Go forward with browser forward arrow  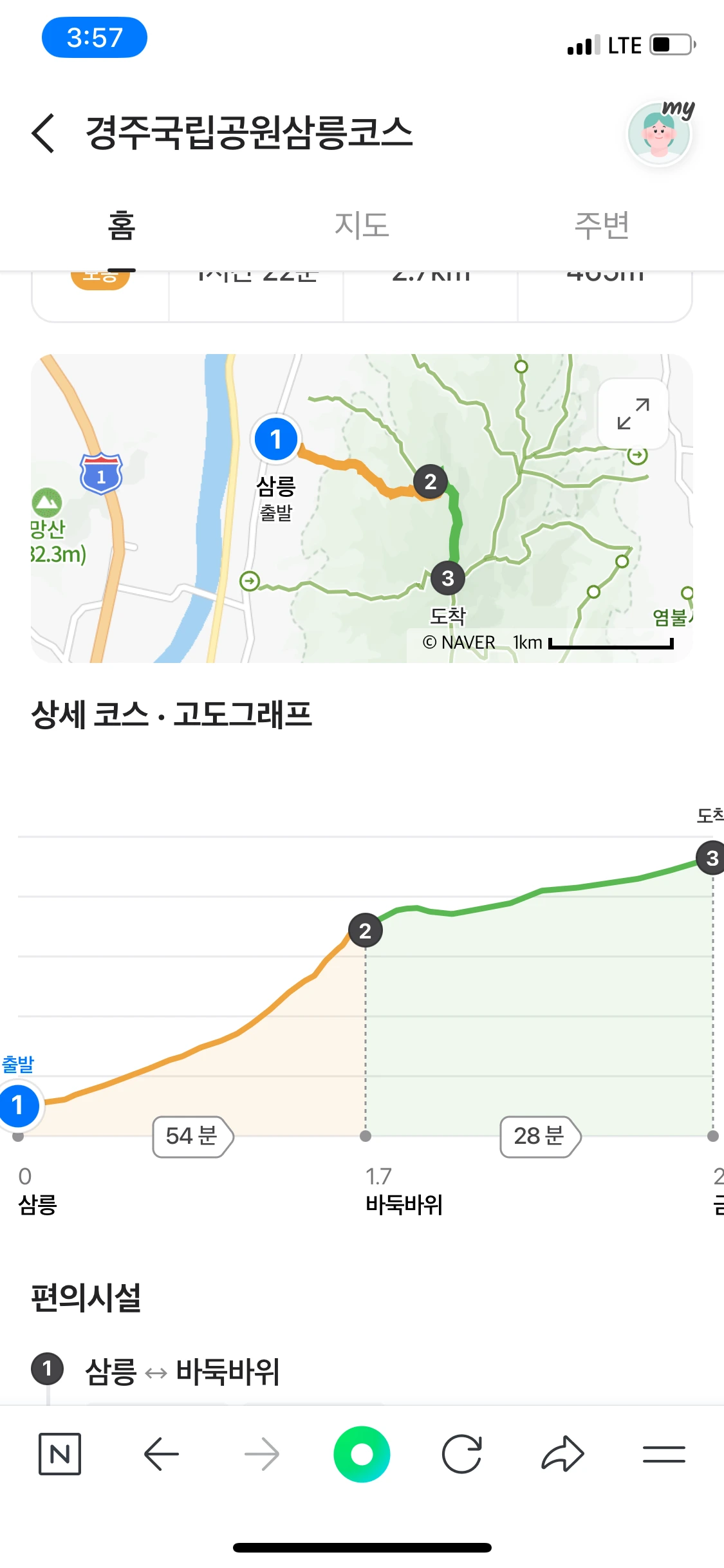262,1453
